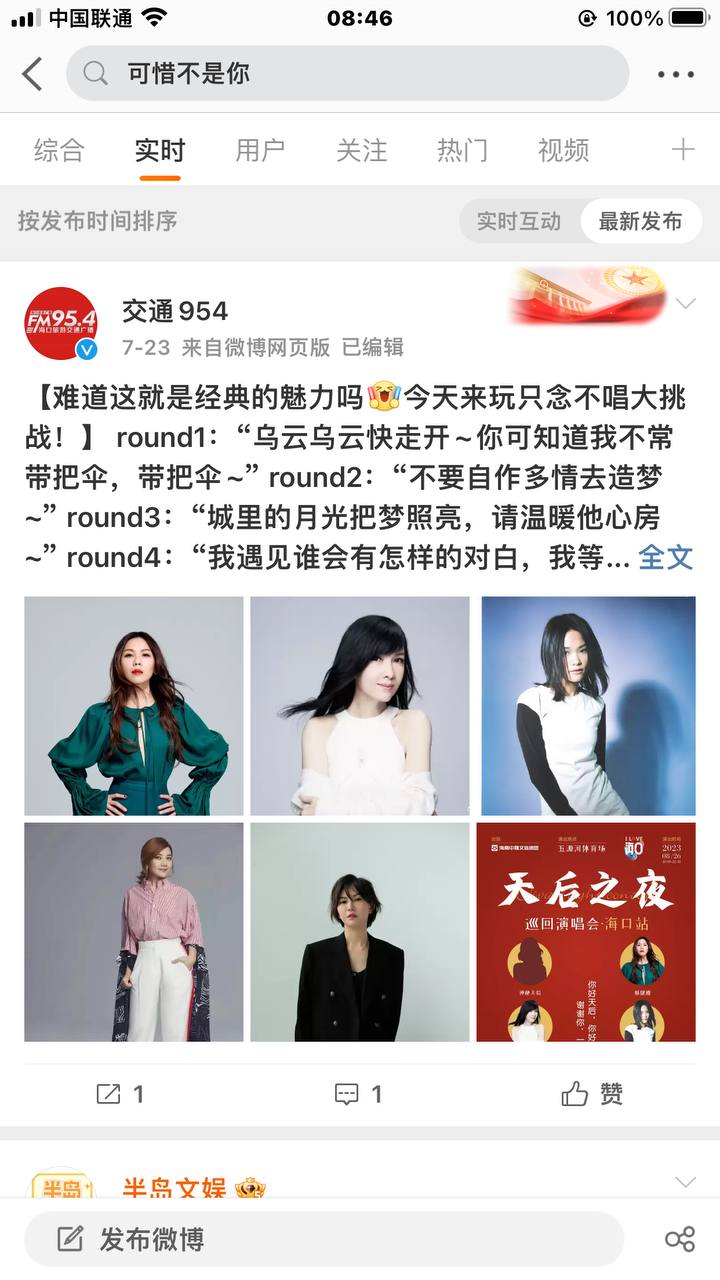Select the 实时互动 sorting option
Screen dimensions: 720x1280
(x=519, y=221)
